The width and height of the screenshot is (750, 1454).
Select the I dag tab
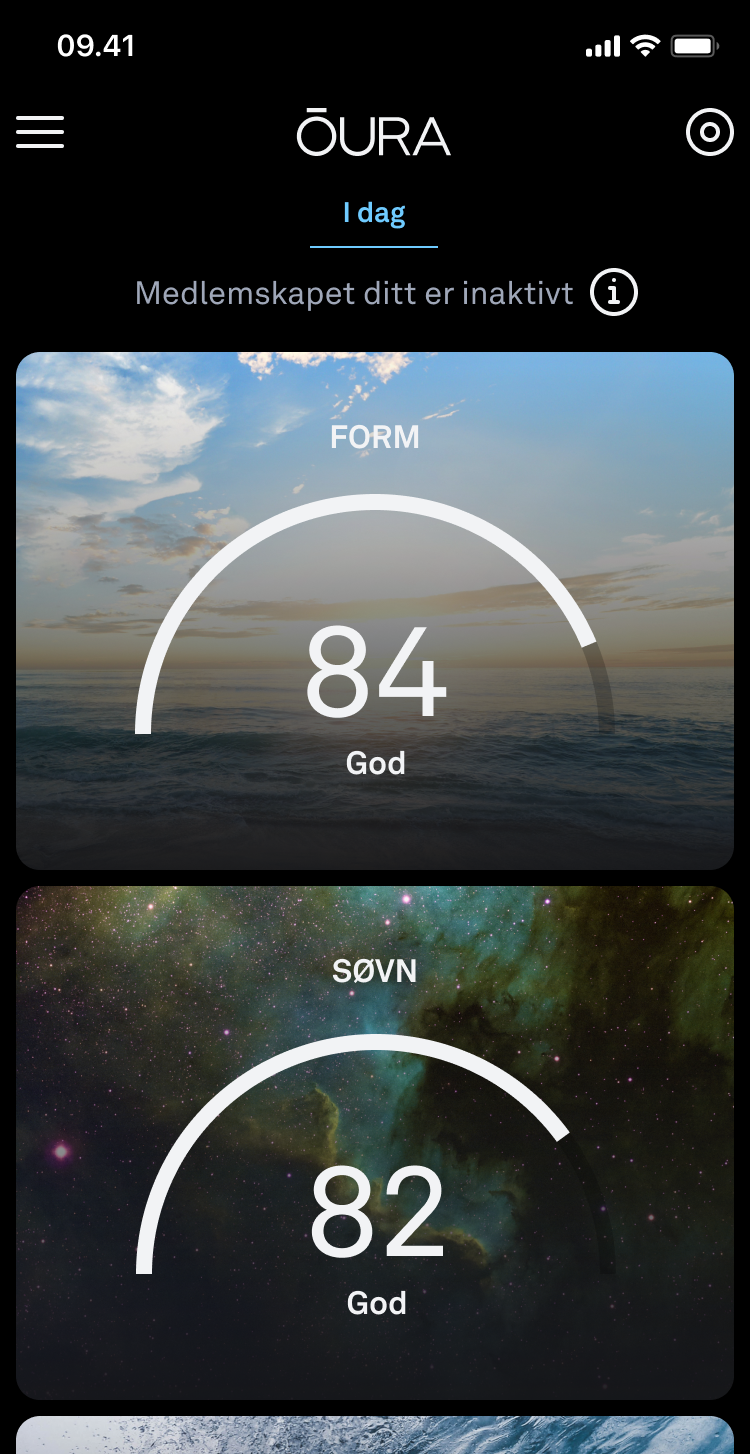(374, 213)
